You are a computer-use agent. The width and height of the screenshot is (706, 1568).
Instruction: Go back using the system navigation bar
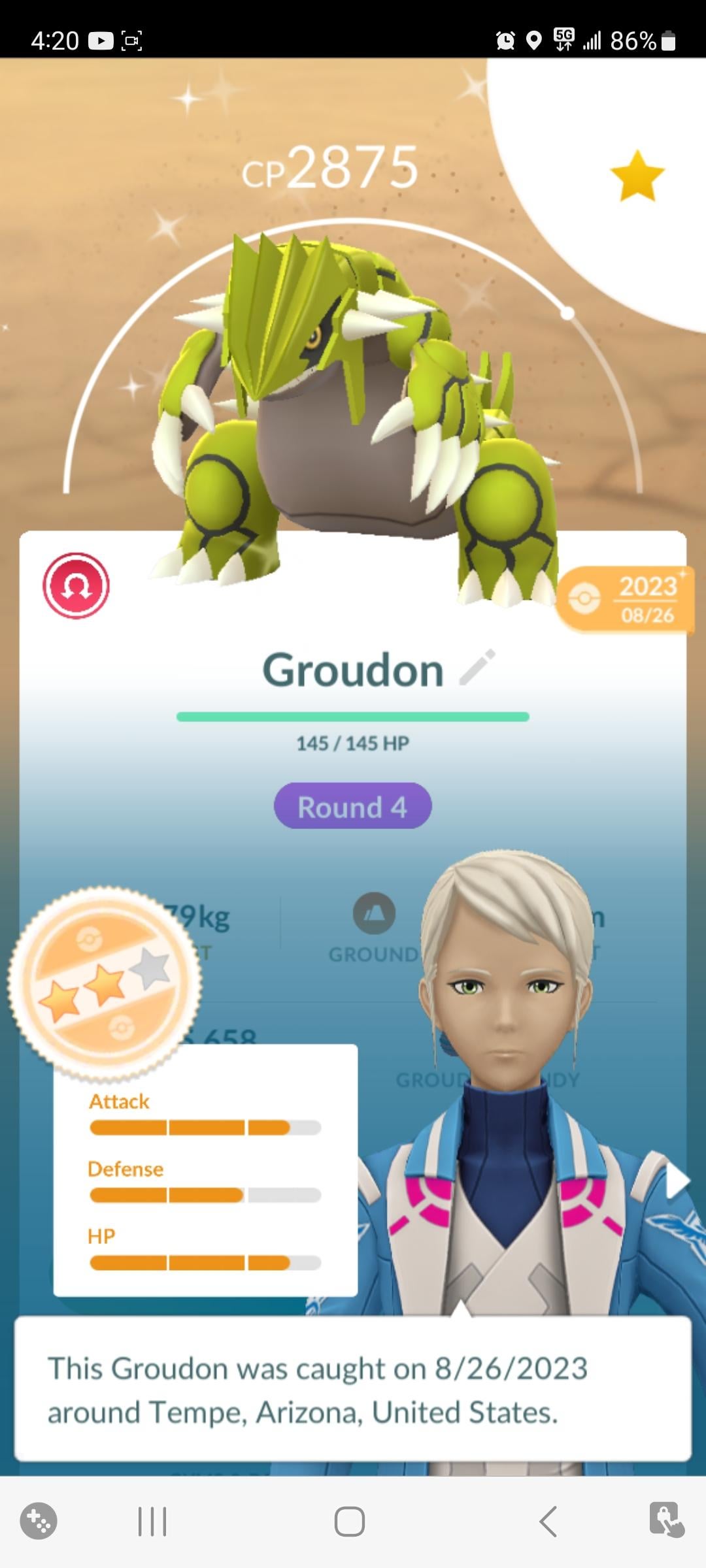click(548, 1522)
